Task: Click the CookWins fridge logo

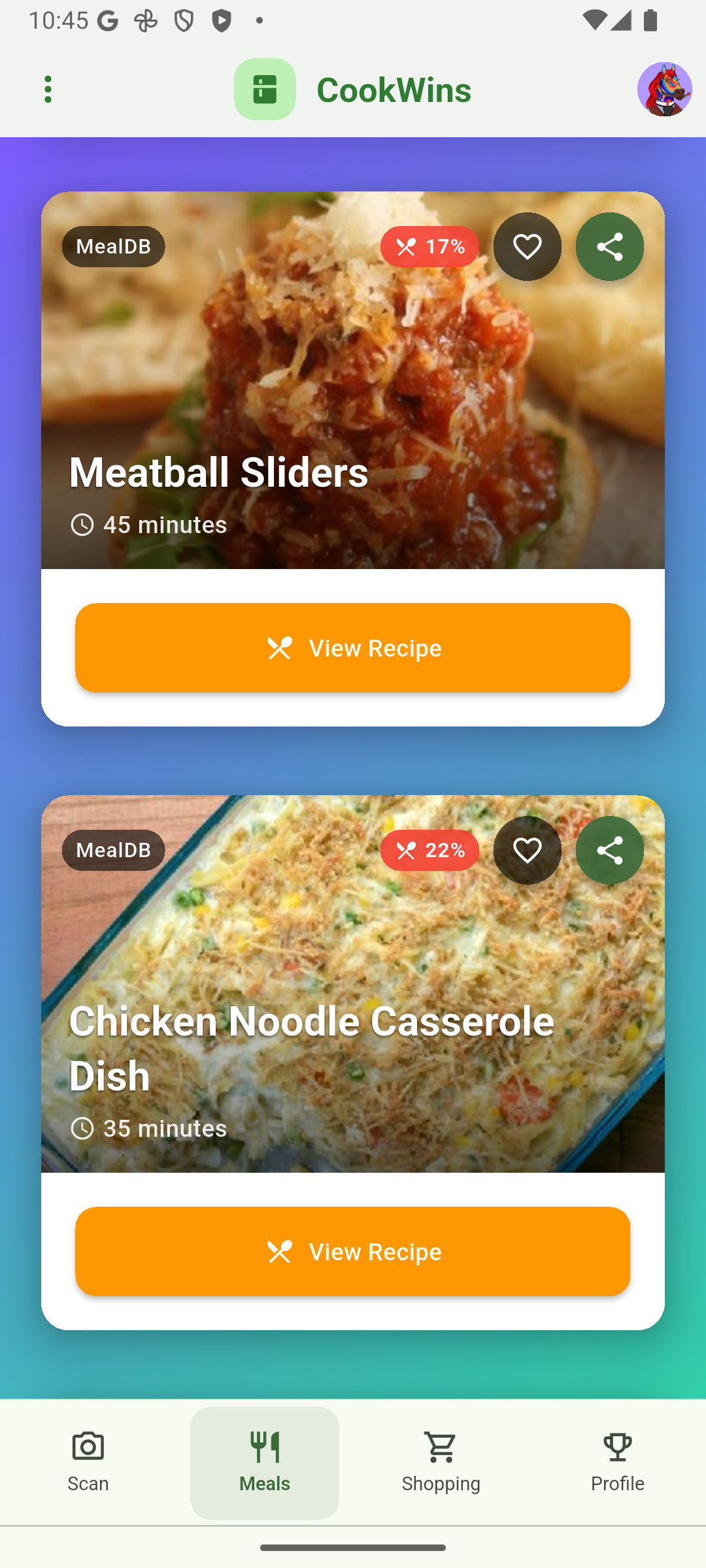Action: tap(265, 89)
